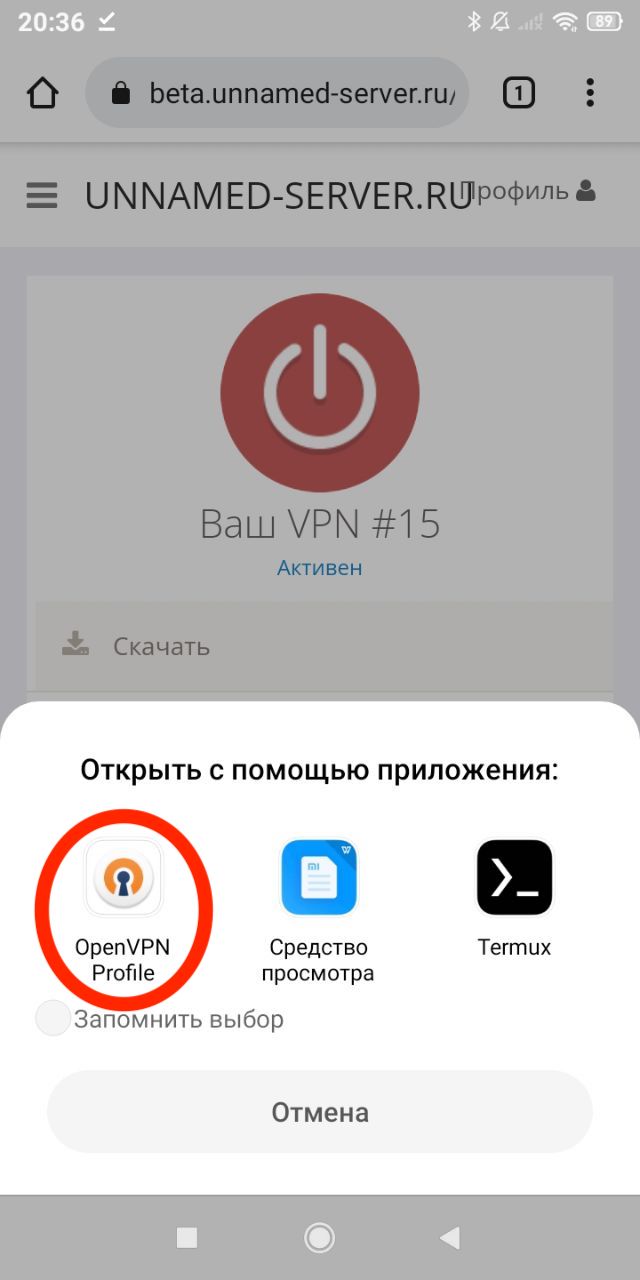Choose Termux to open file
This screenshot has height=1280, width=640.
tap(514, 880)
